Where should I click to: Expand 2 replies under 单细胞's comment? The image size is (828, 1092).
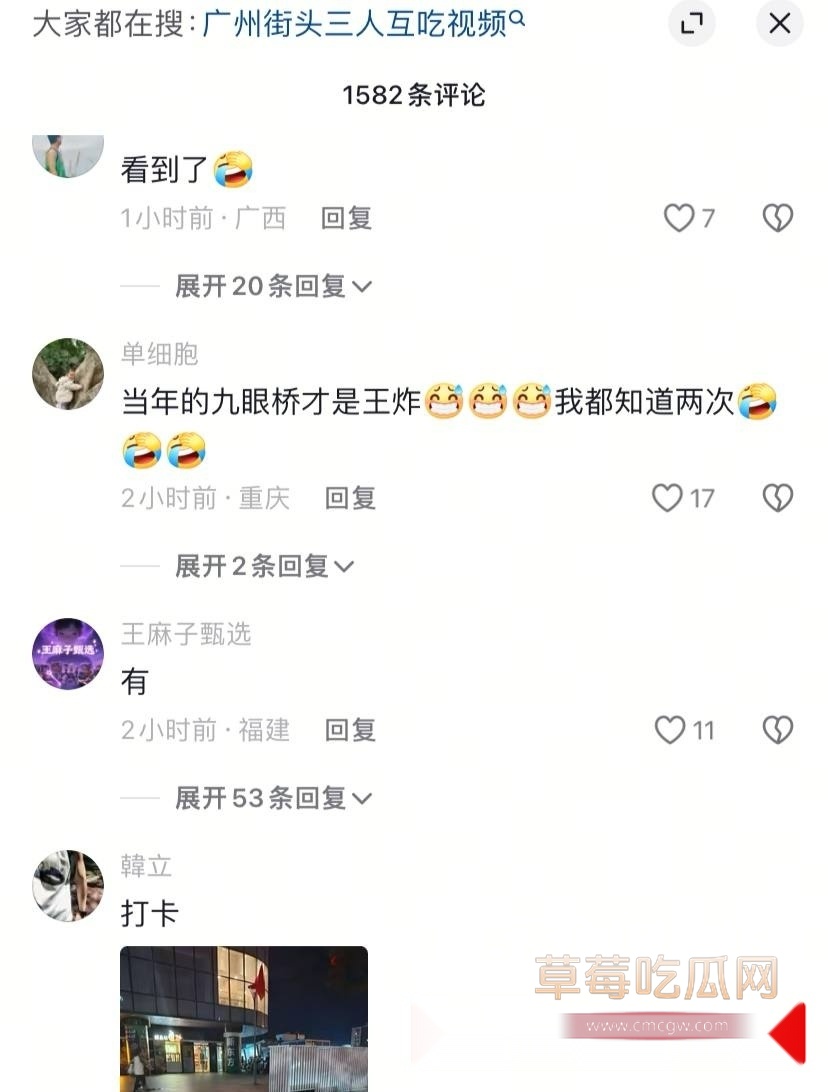tap(265, 567)
